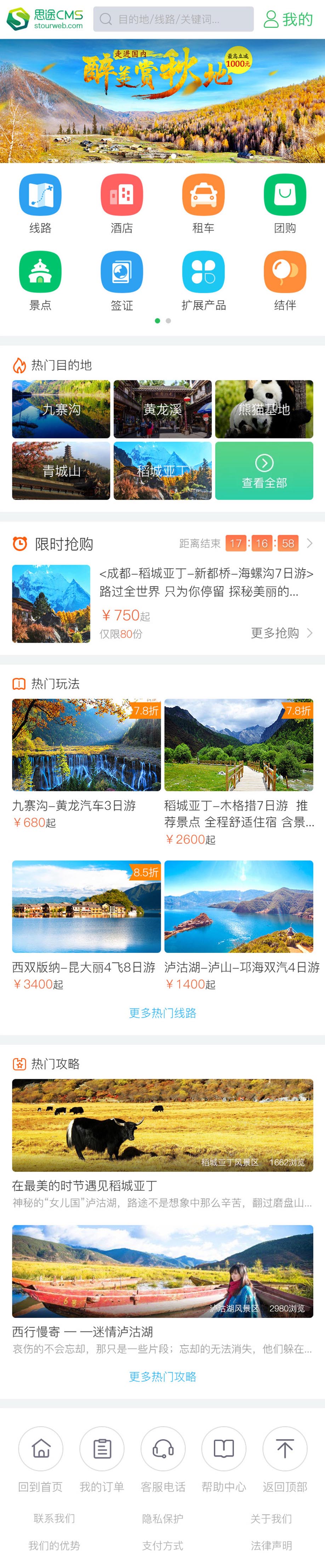Go to 我的订单 in footer
325x1568 pixels.
click(x=102, y=1457)
